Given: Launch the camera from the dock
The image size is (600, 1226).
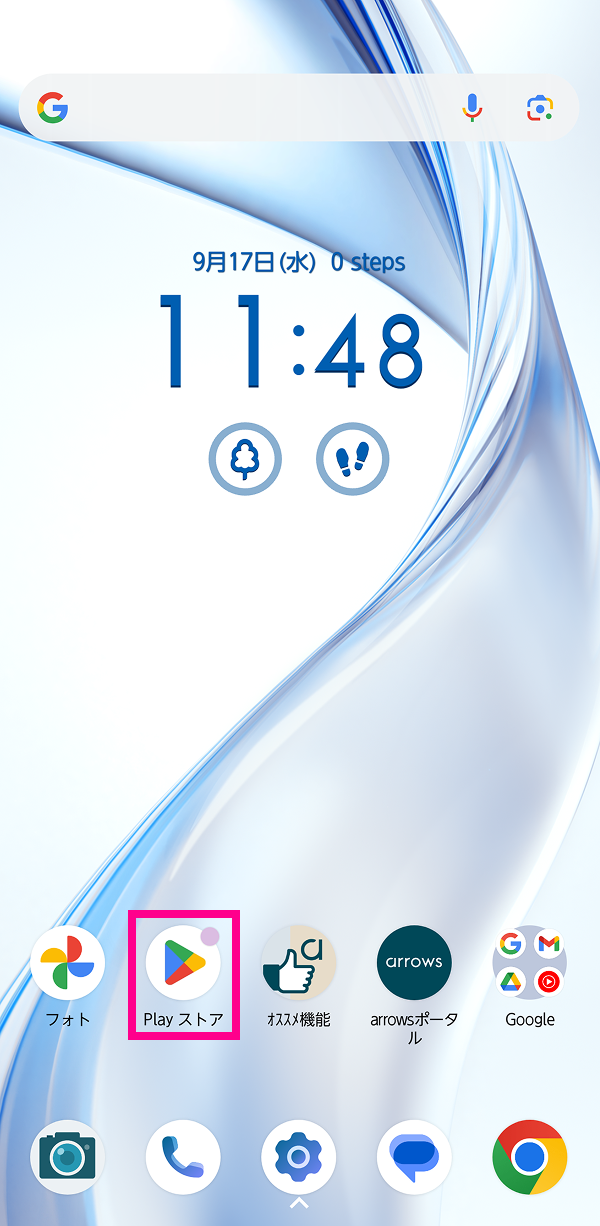Looking at the screenshot, I should [68, 1157].
